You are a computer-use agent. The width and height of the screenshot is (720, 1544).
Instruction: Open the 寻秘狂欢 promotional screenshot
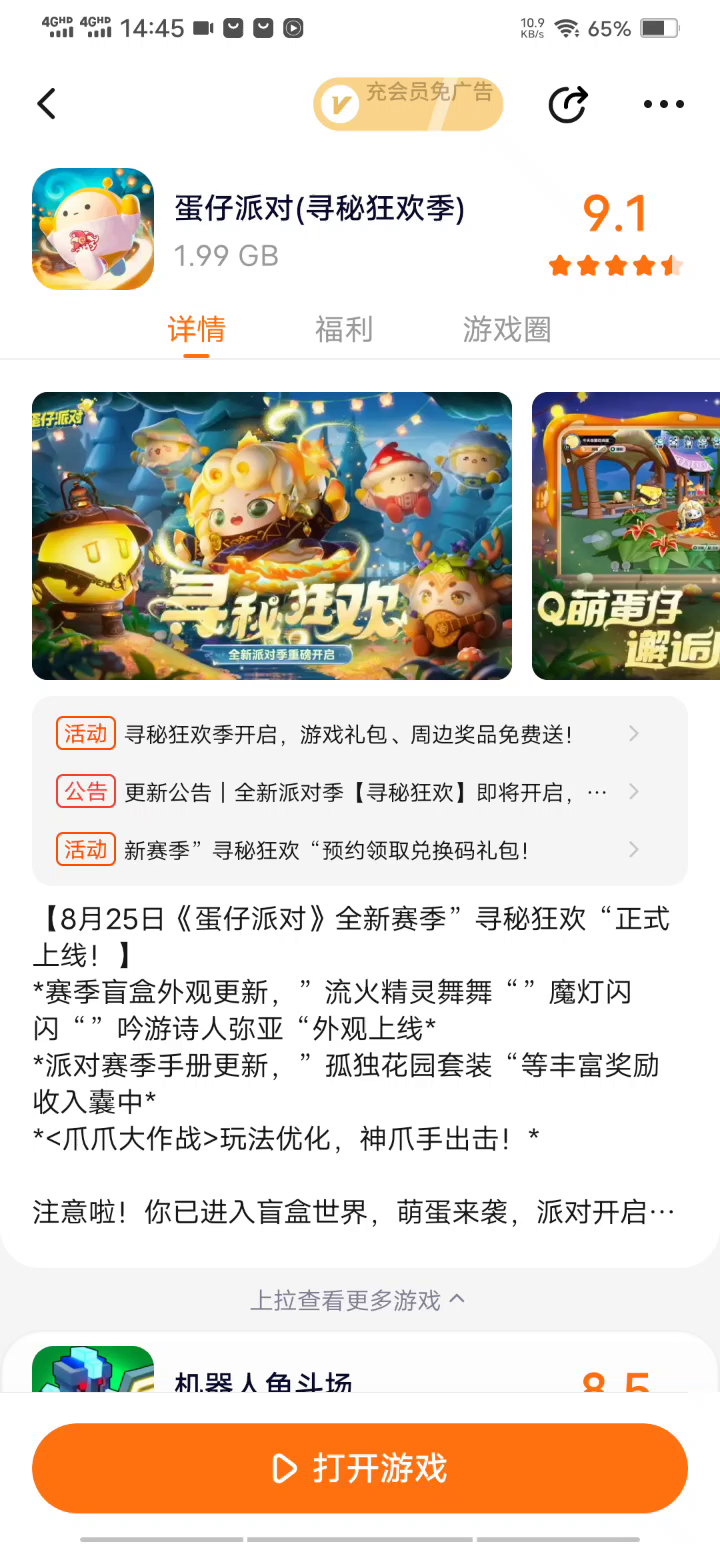click(x=272, y=536)
